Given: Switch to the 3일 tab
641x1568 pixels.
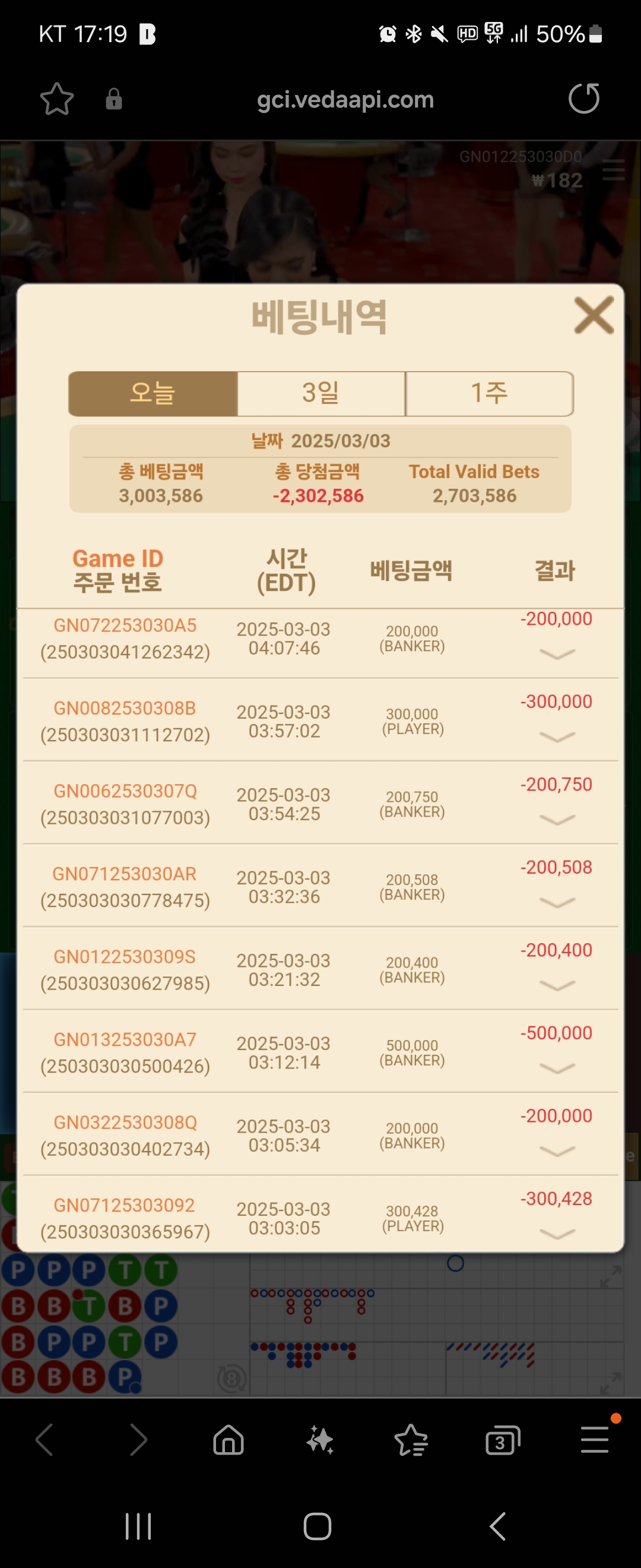Looking at the screenshot, I should click(320, 393).
